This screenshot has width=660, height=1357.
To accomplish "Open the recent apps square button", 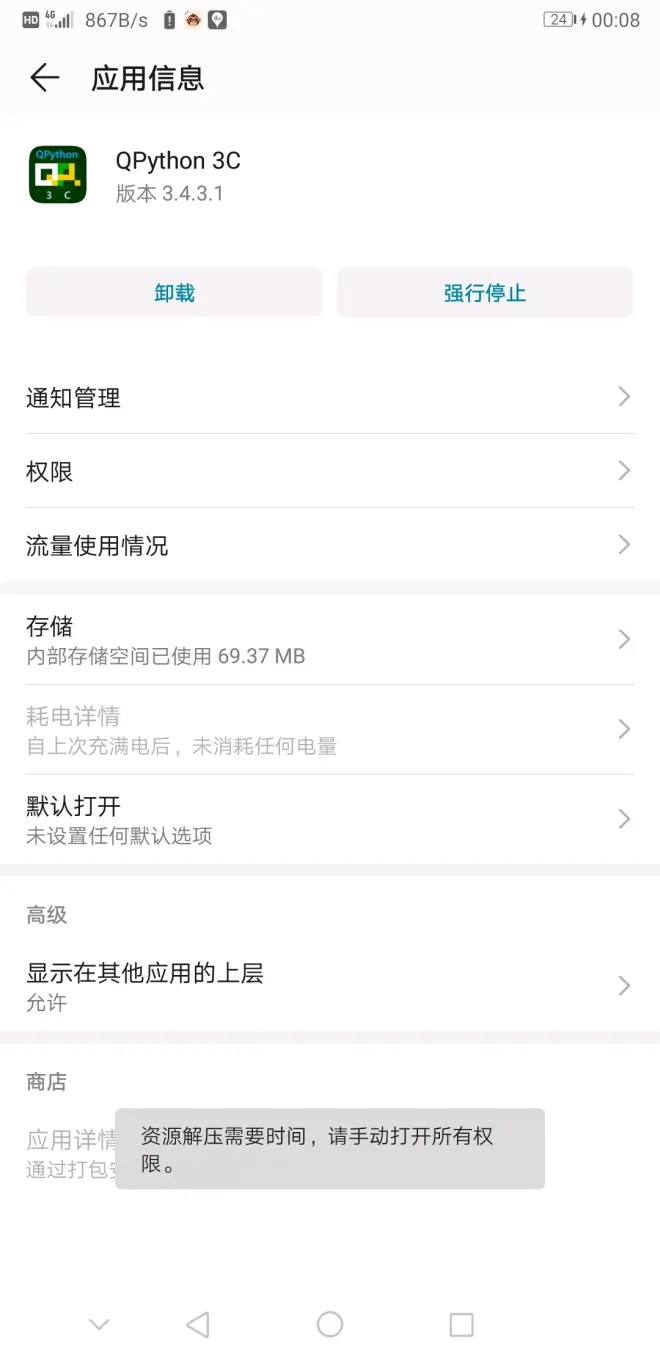I will [x=461, y=1325].
